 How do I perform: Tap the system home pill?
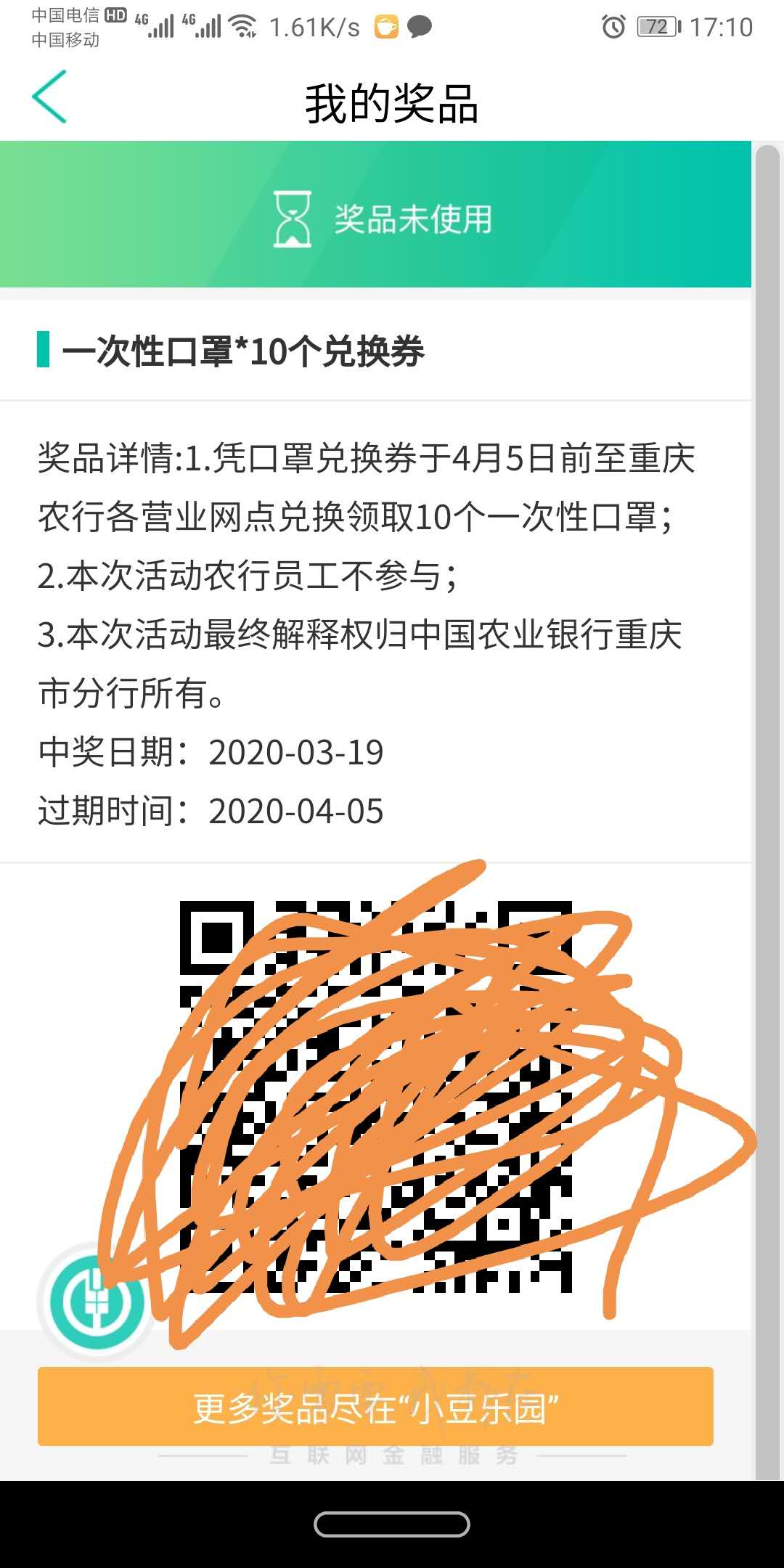click(x=392, y=1524)
